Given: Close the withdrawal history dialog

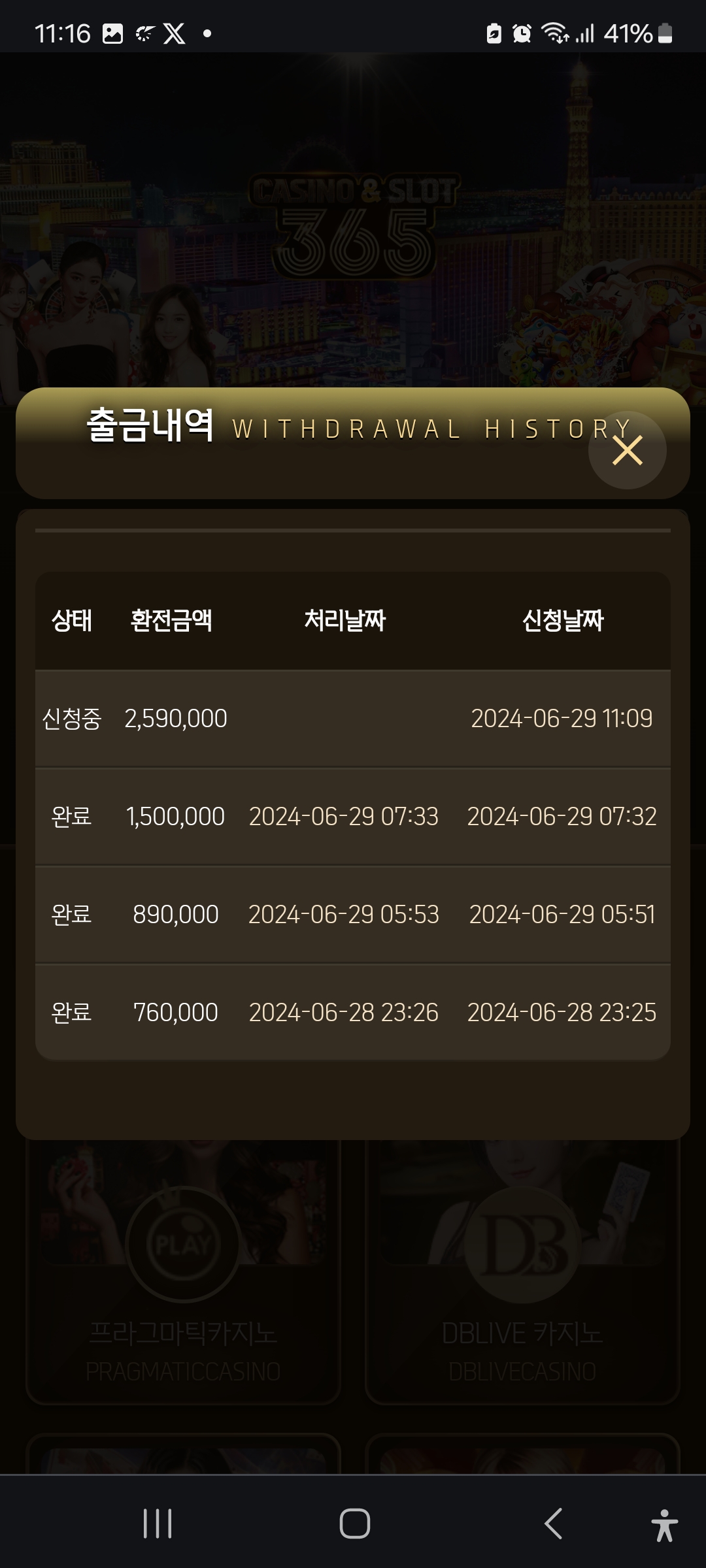Looking at the screenshot, I should pyautogui.click(x=627, y=450).
